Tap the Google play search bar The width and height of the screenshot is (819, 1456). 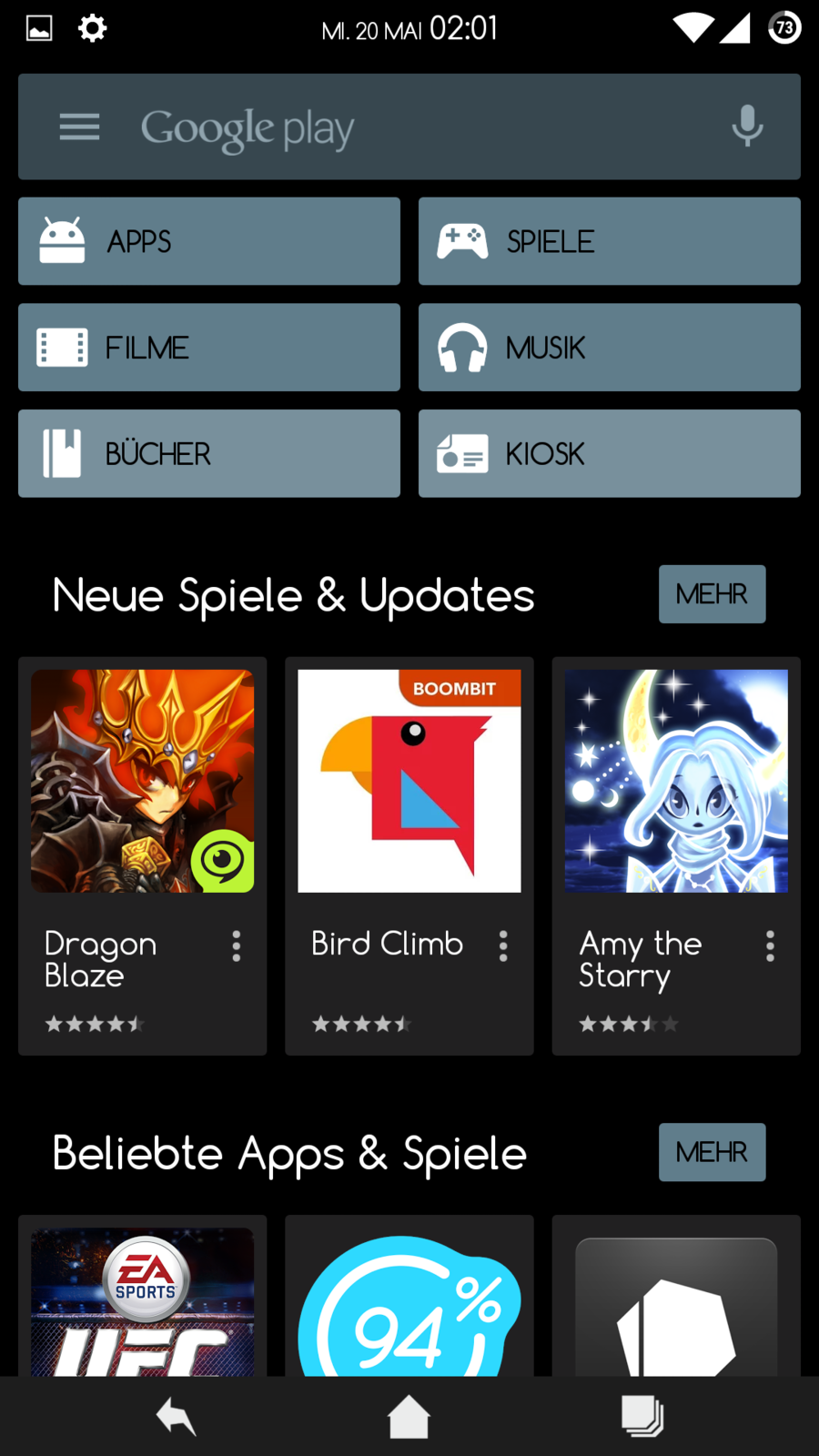409,127
